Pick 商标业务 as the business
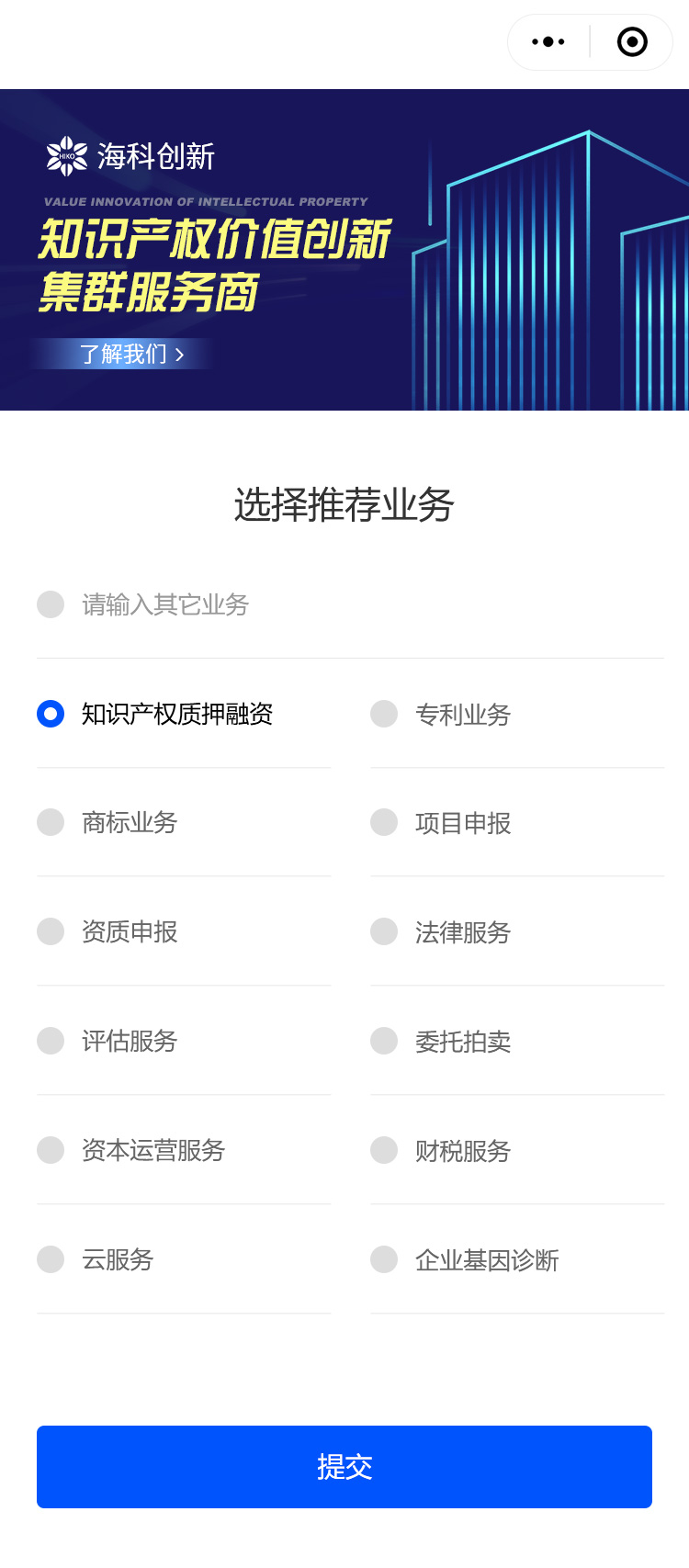689x1568 pixels. click(51, 822)
